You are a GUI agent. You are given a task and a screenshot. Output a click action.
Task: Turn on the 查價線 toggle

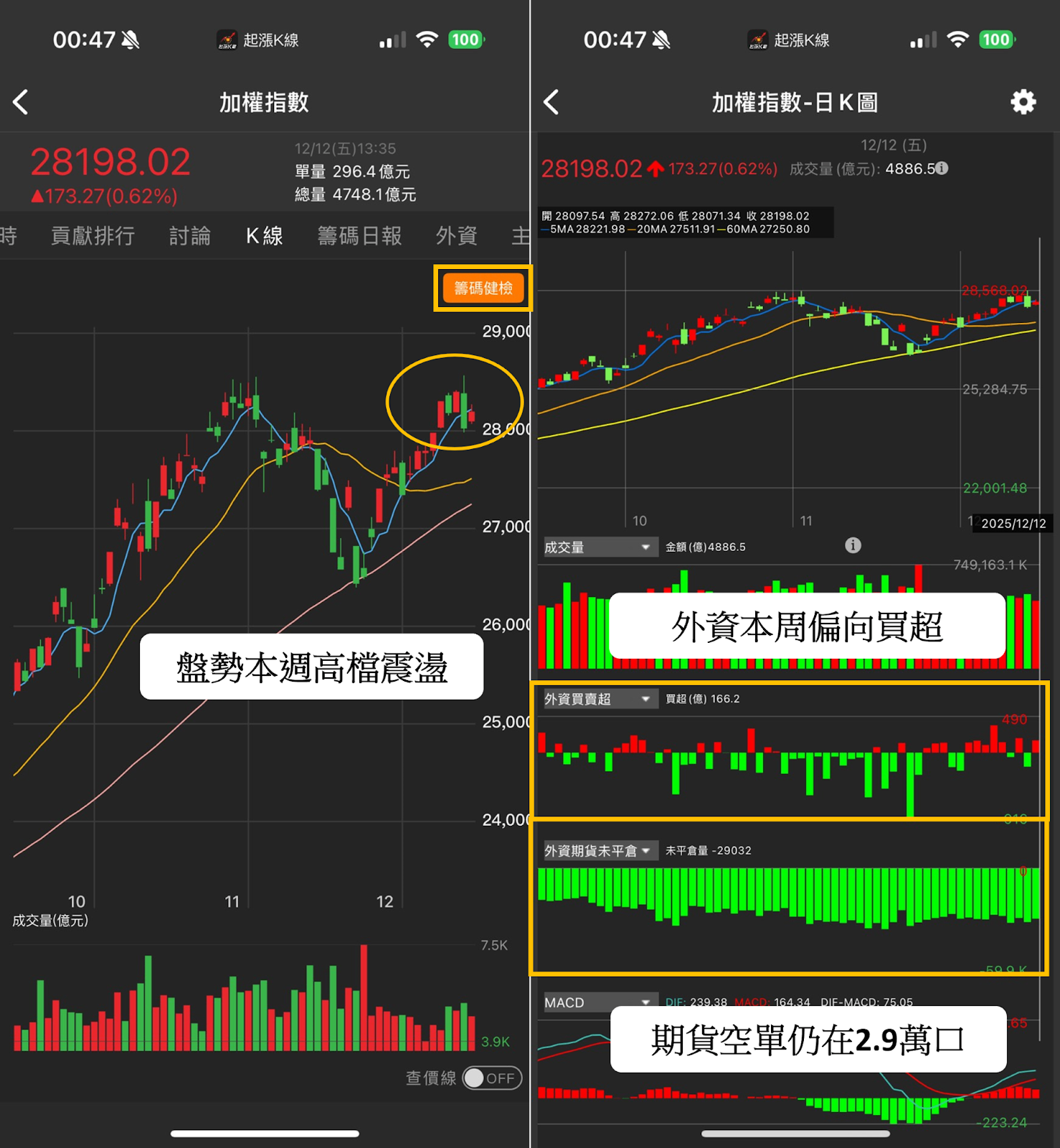coord(489,1078)
